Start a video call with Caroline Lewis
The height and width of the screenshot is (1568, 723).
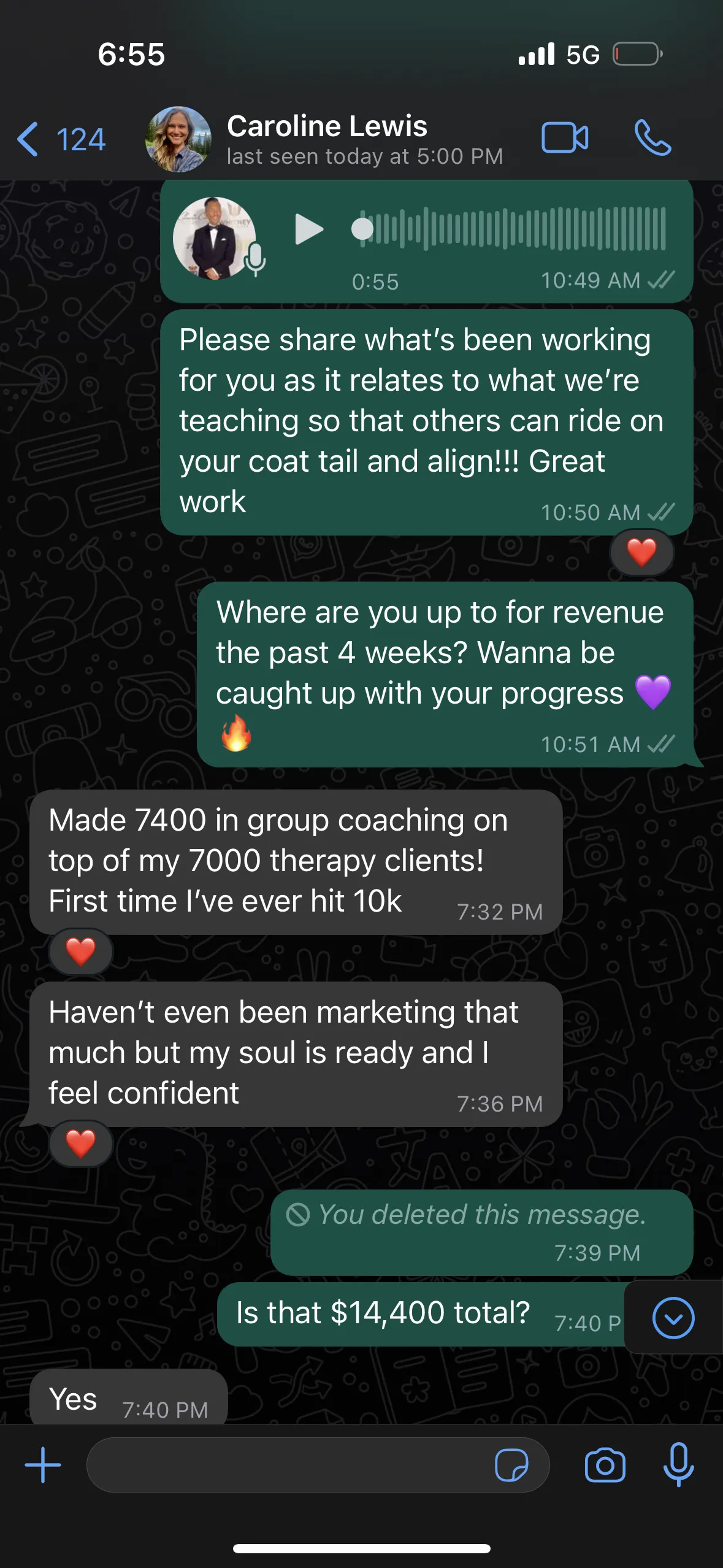[565, 137]
